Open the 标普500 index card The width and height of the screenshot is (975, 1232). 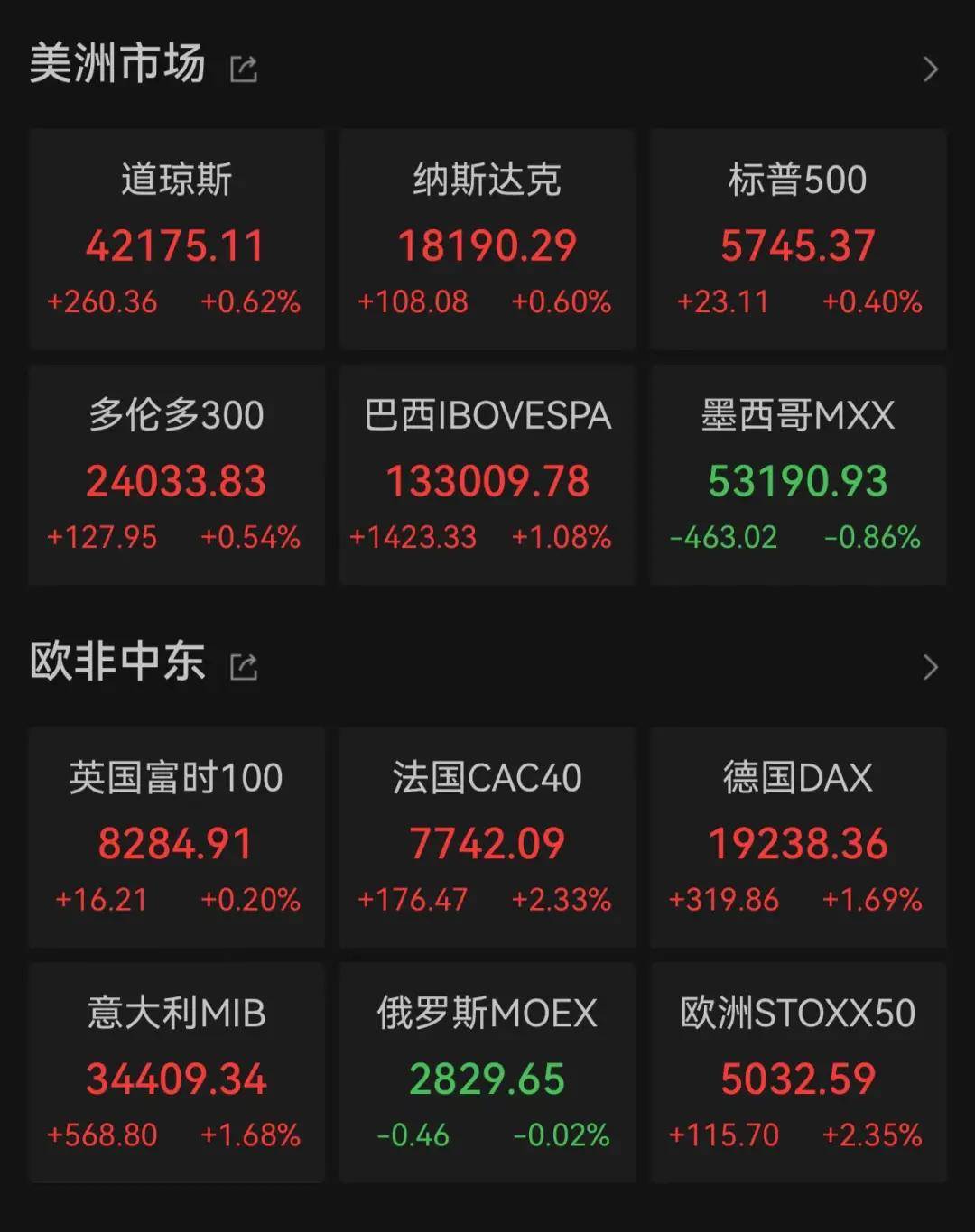coord(798,239)
